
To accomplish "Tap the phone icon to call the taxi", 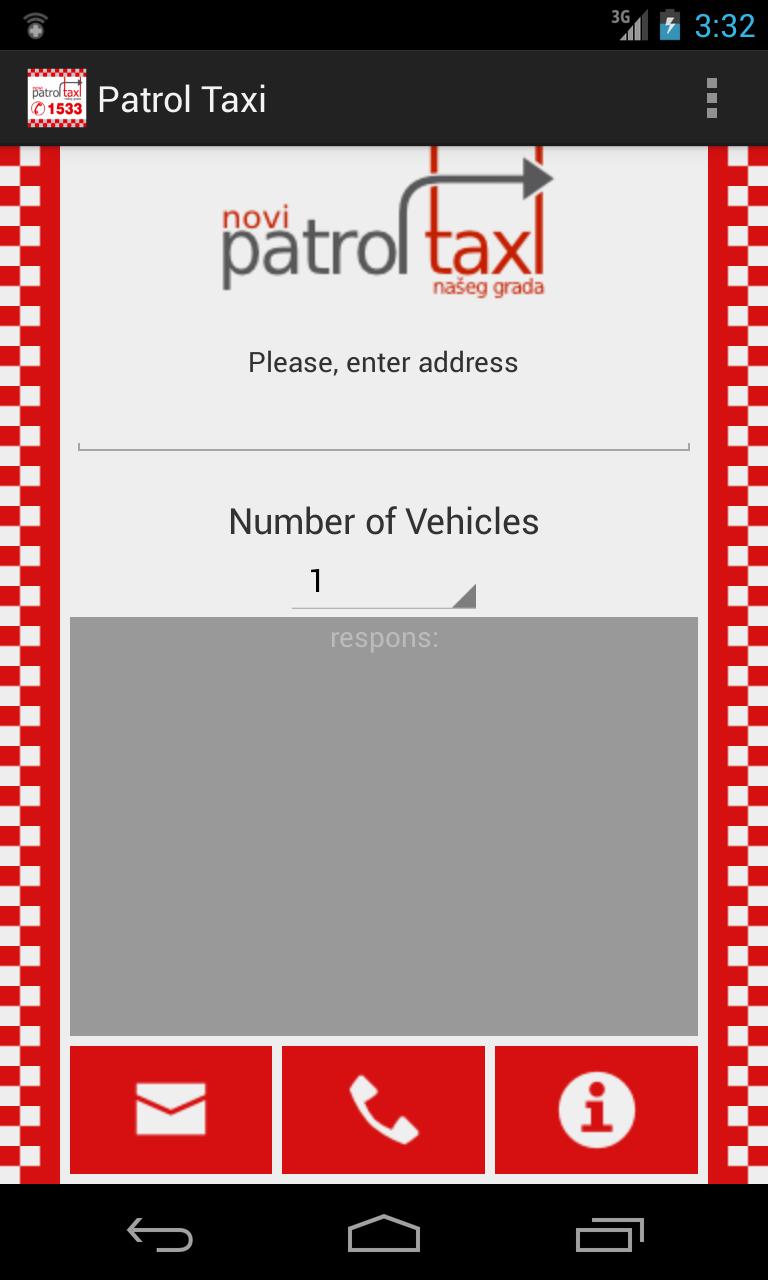I will click(x=383, y=1108).
